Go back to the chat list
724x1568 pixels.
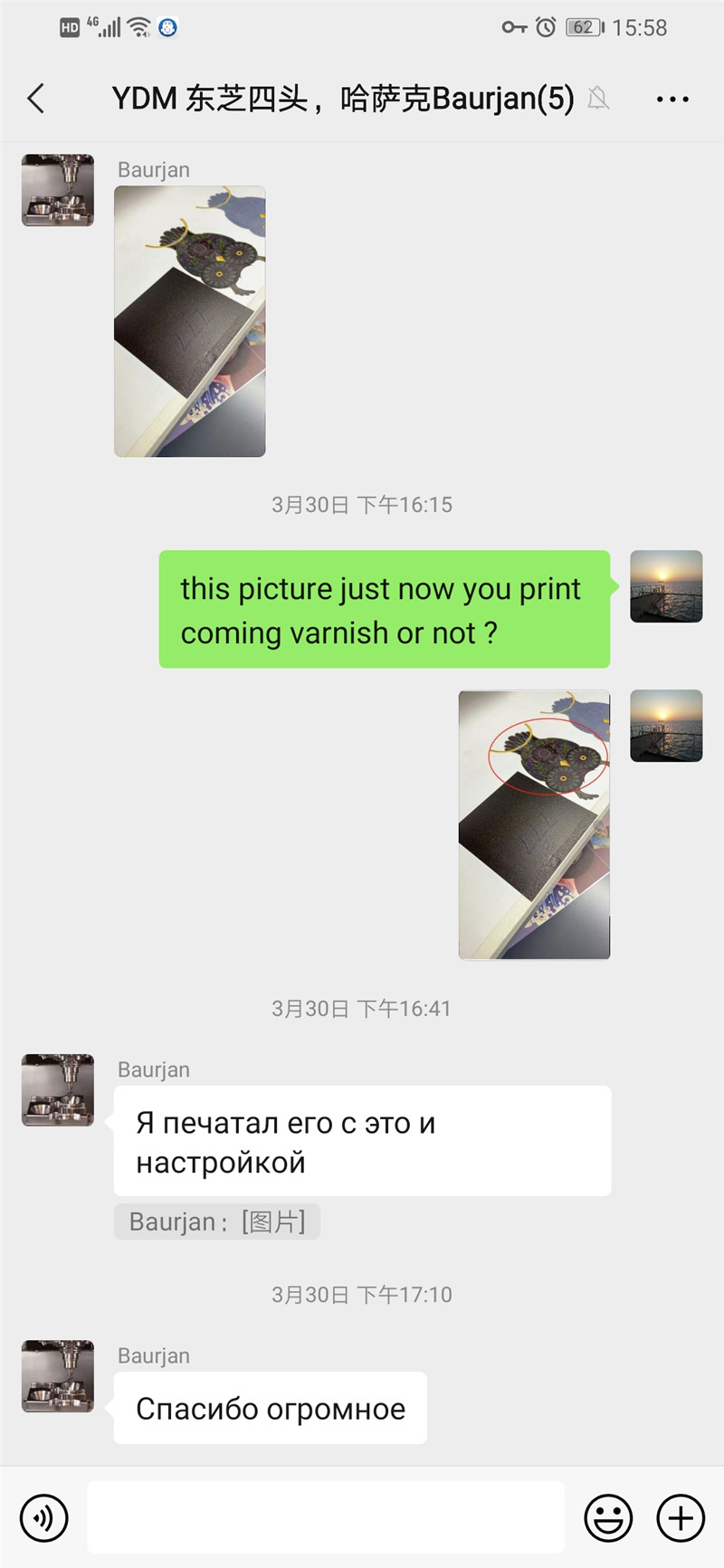36,99
